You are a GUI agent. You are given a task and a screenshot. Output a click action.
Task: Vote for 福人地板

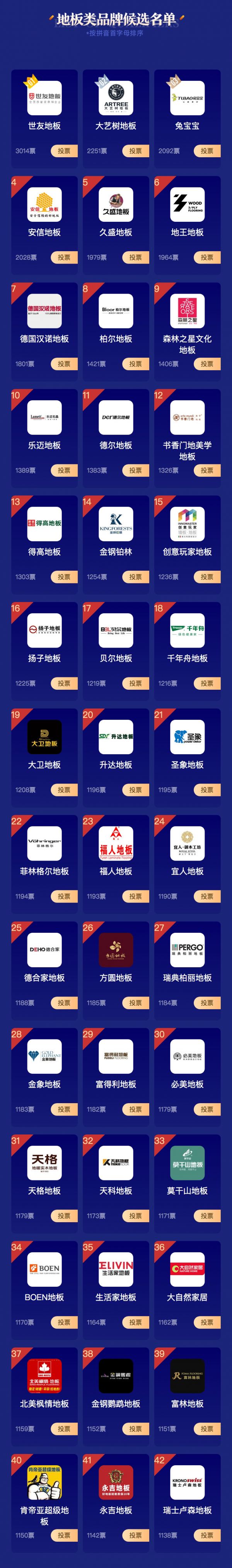tap(135, 896)
